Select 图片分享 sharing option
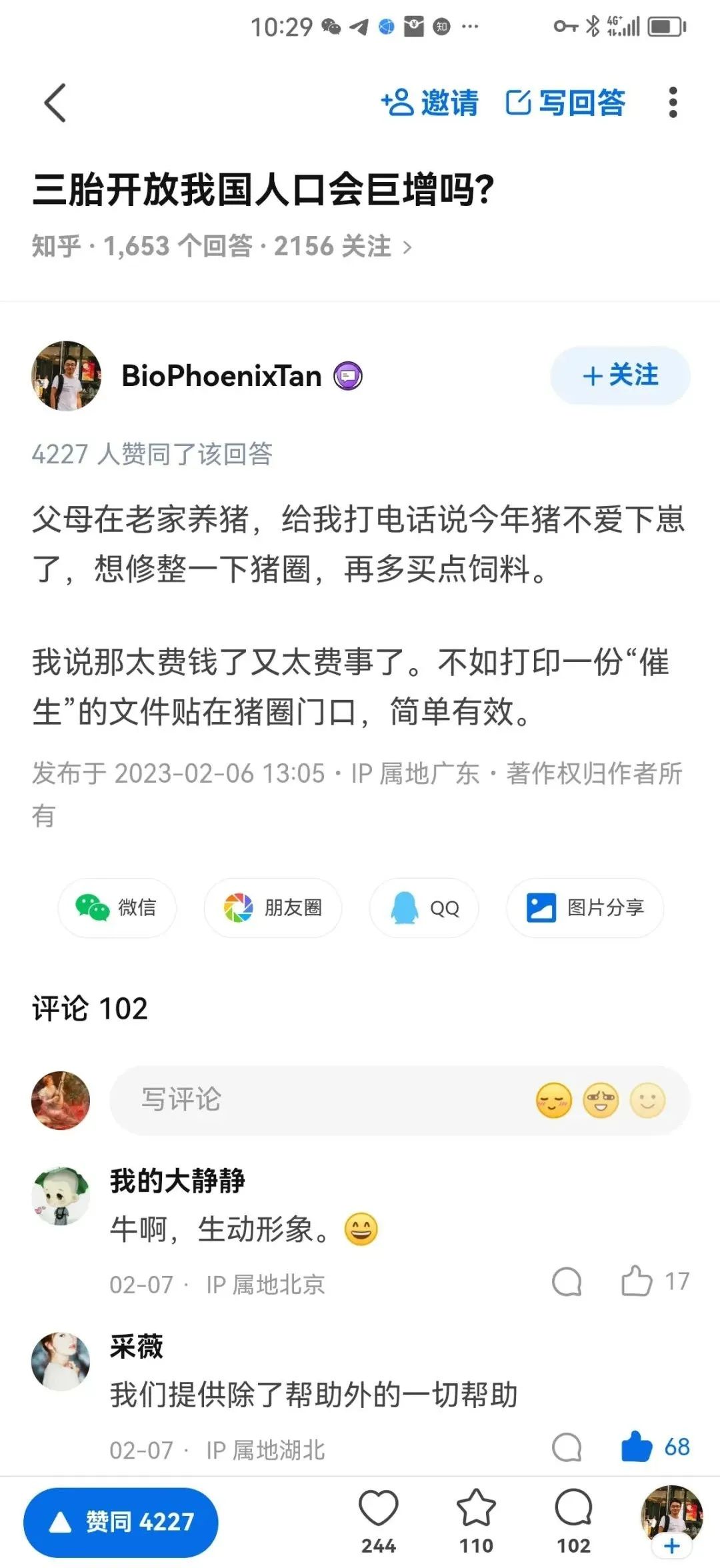Viewport: 720px width, 1568px height. (x=585, y=907)
